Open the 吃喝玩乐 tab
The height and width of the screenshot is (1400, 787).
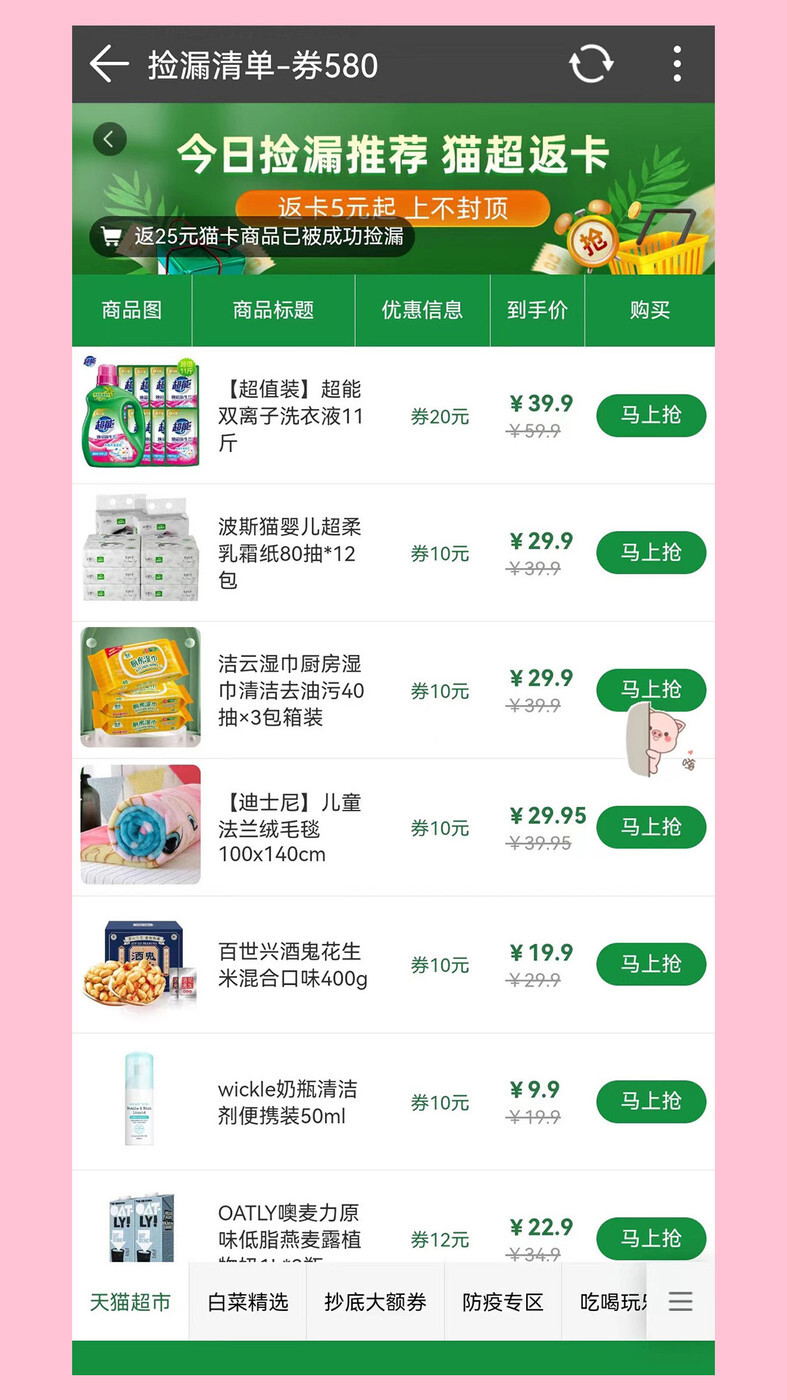[610, 1302]
